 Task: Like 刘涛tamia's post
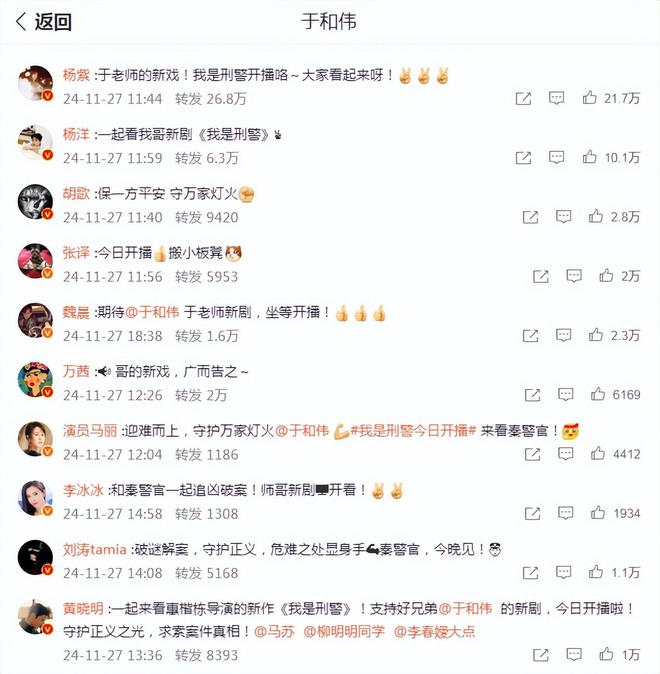[x=596, y=573]
